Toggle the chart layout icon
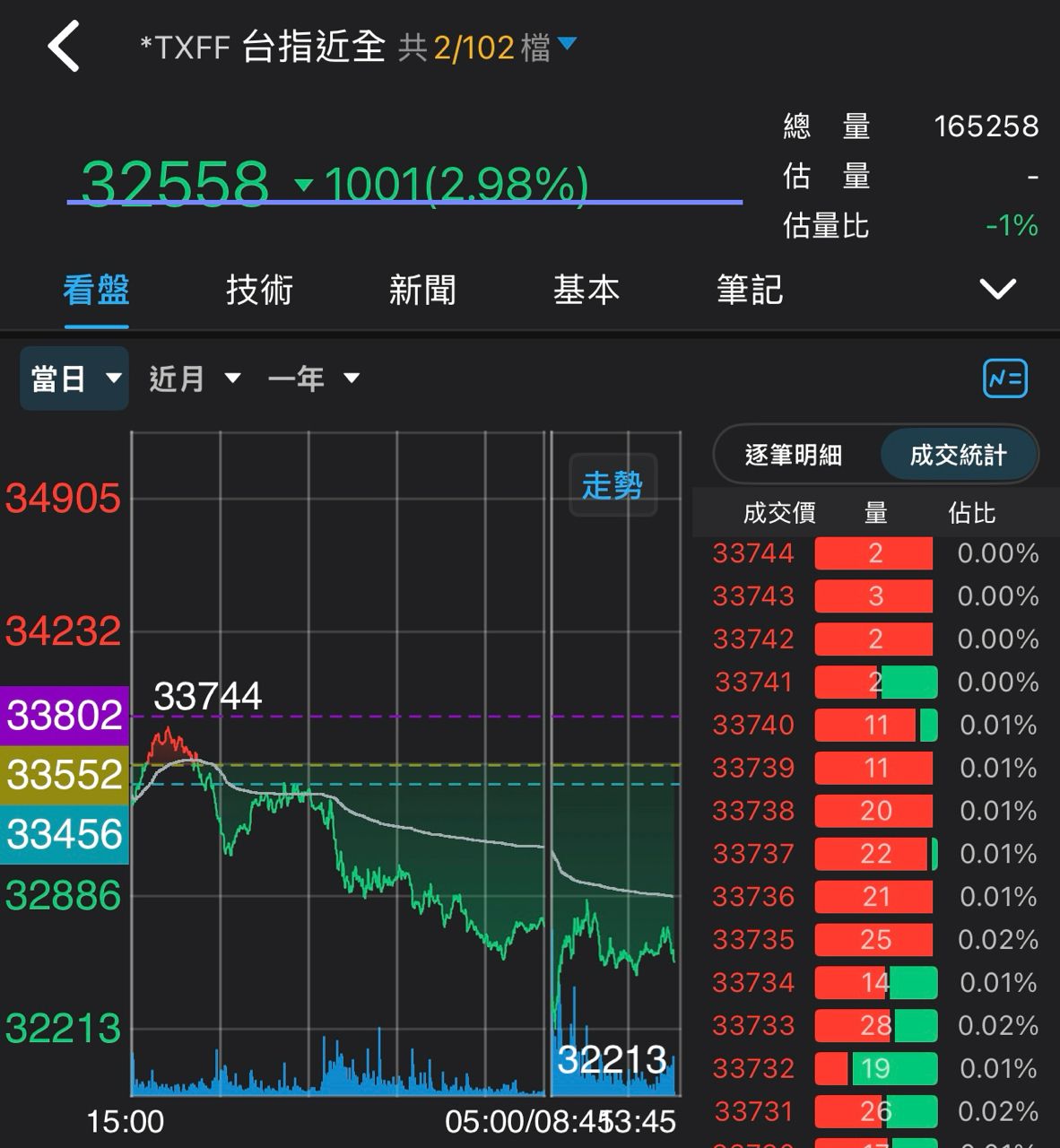Image resolution: width=1060 pixels, height=1148 pixels. [x=1004, y=378]
